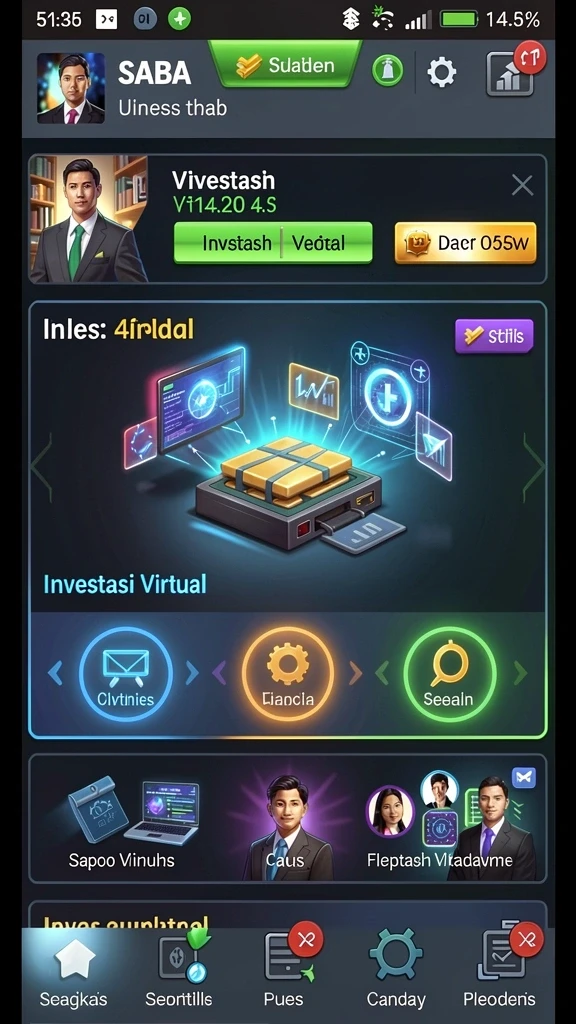Select the Fiancla gear circle
This screenshot has height=1024, width=576.
click(288, 675)
